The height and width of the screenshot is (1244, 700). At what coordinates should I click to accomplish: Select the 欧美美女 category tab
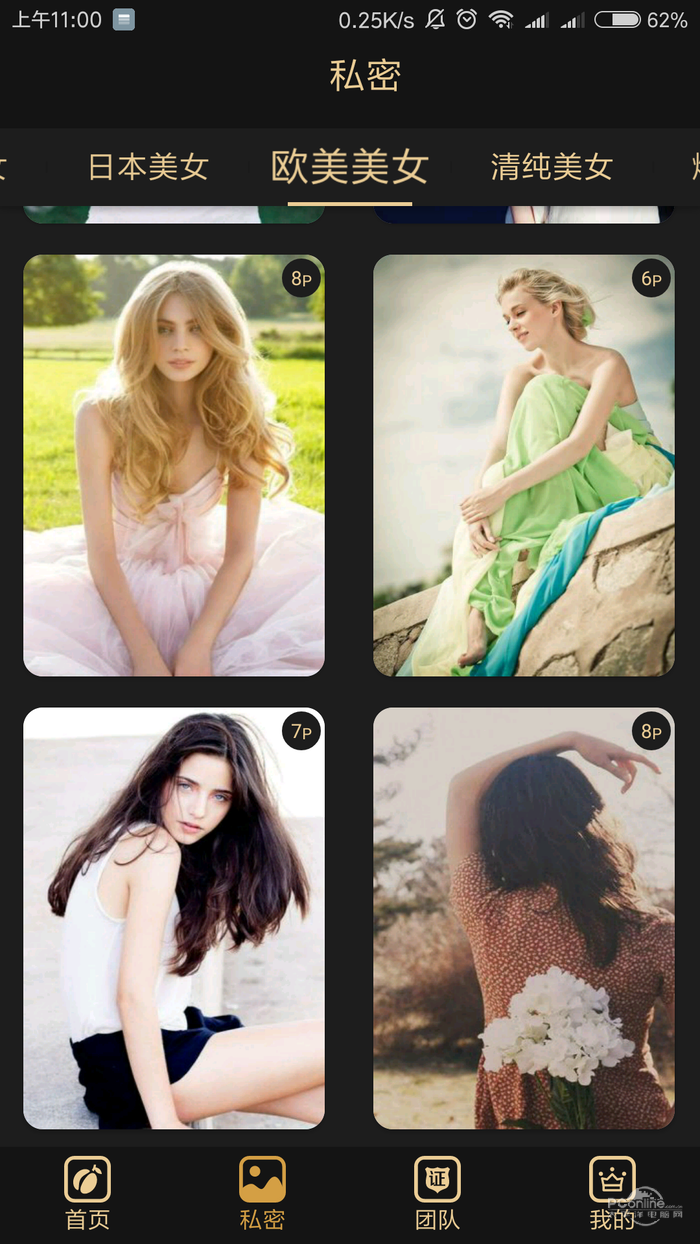pos(349,167)
